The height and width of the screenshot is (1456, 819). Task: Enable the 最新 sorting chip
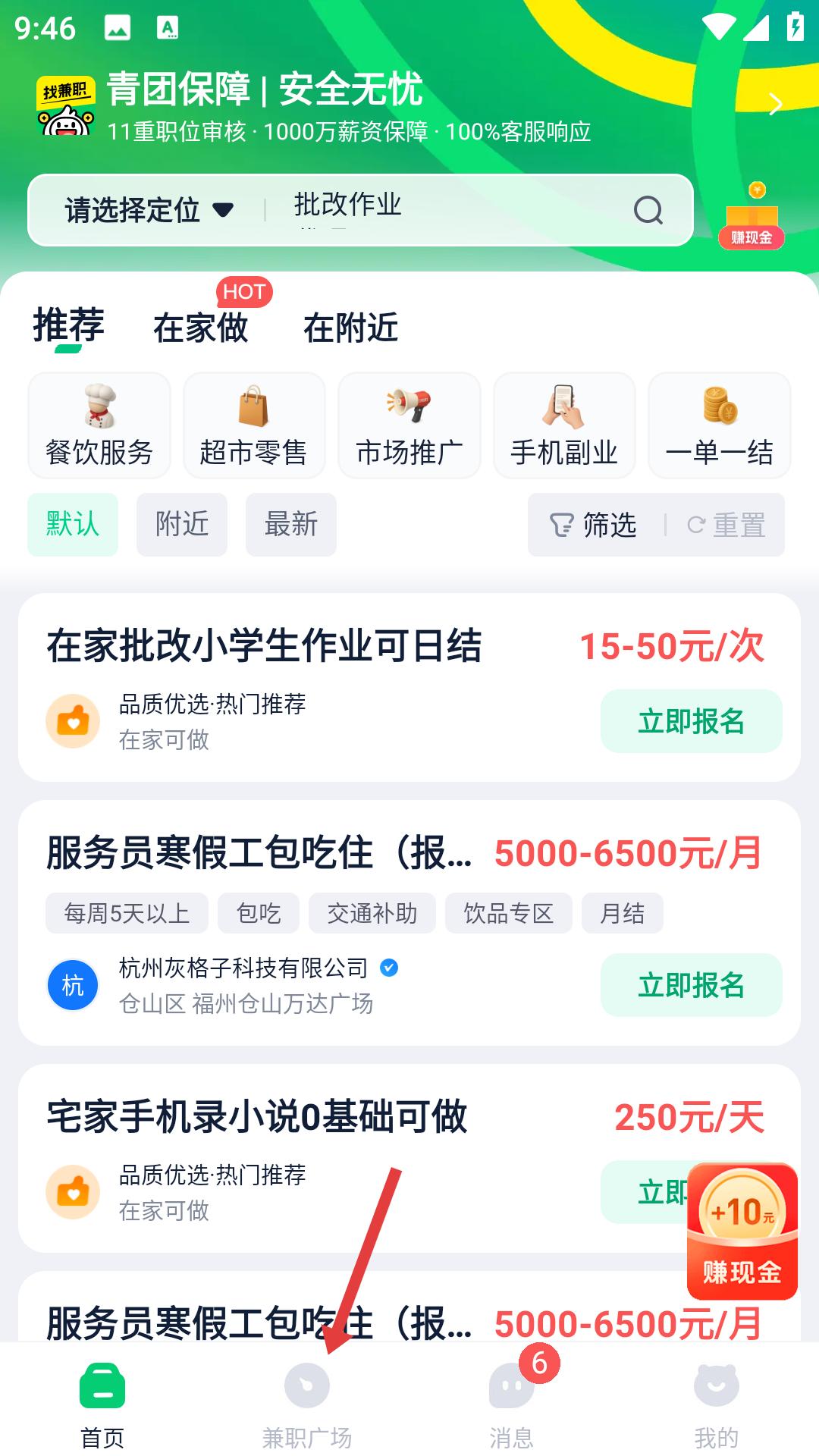point(290,525)
